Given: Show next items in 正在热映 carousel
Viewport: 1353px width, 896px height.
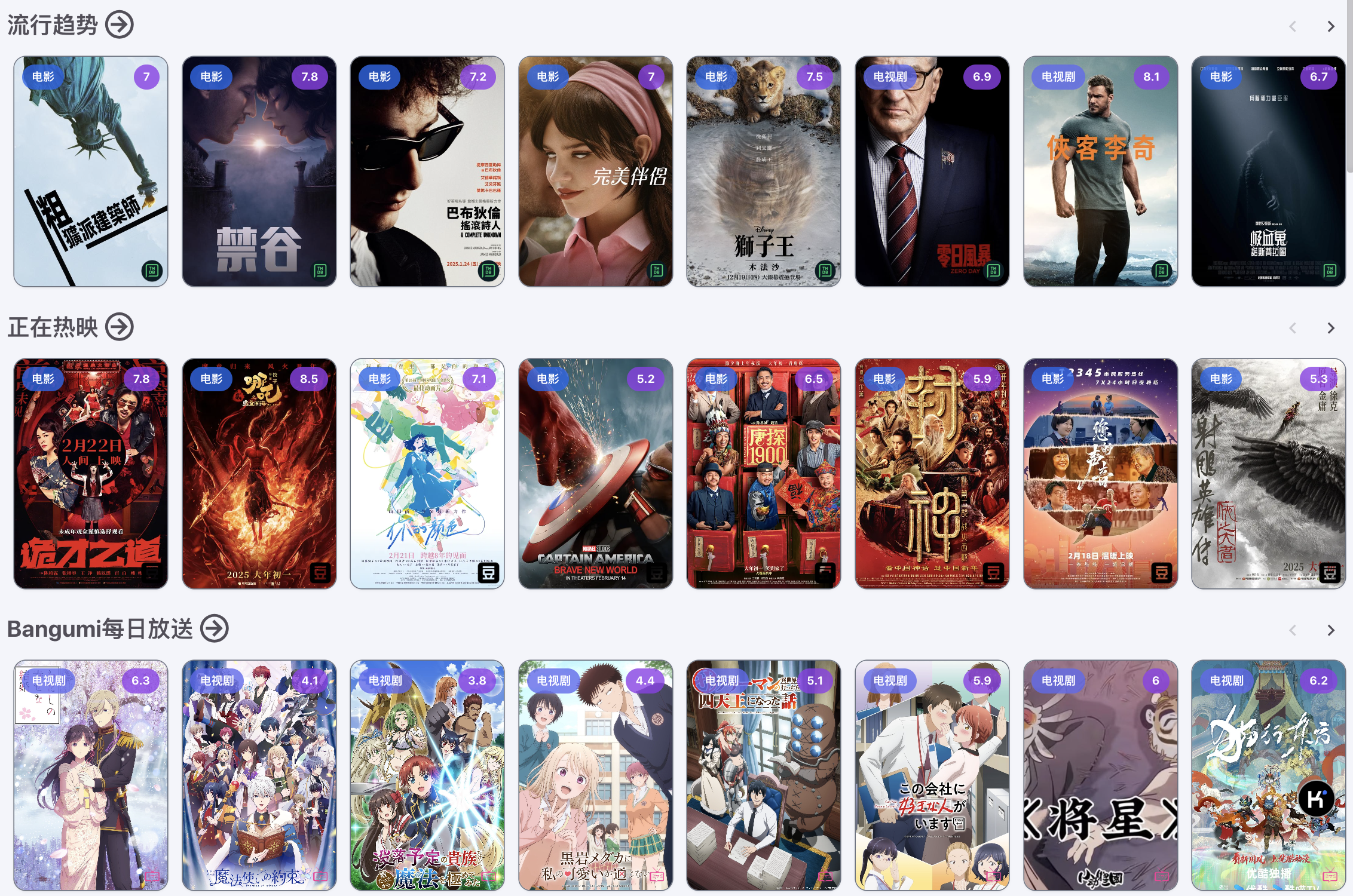Looking at the screenshot, I should [1331, 328].
